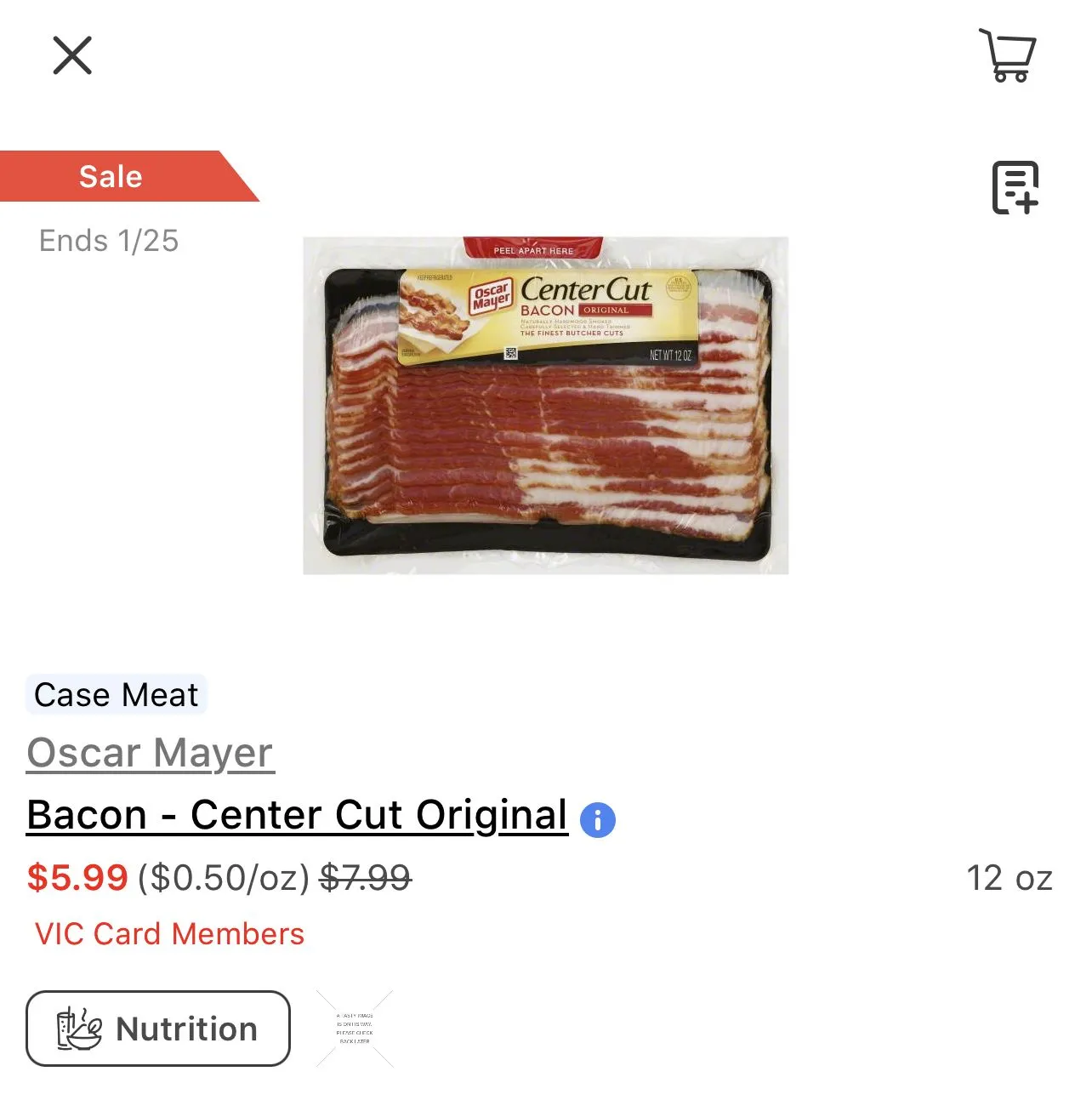
Task: Open the shopping cart
Action: click(1008, 56)
